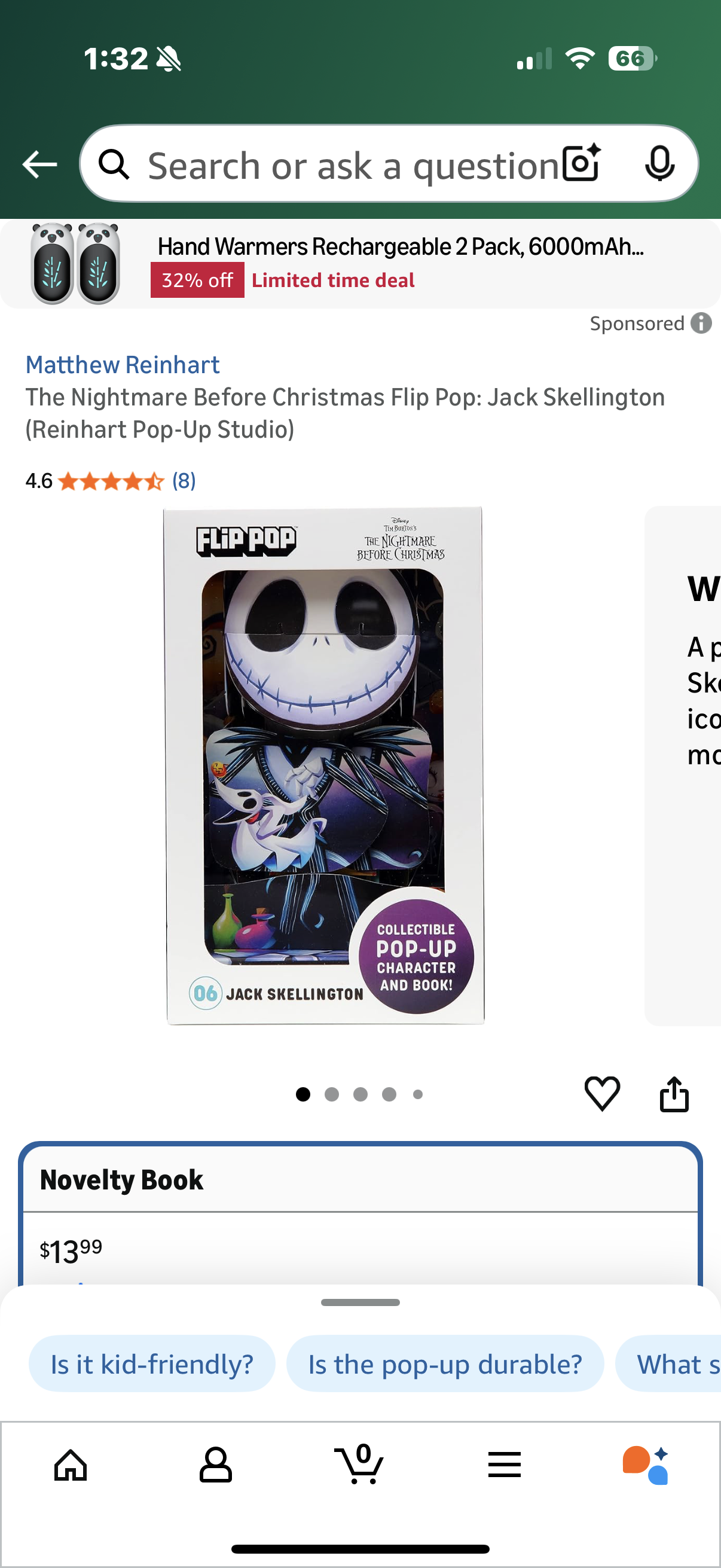
Task: Ask "Is the pop-up durable?"
Action: pyautogui.click(x=445, y=1364)
